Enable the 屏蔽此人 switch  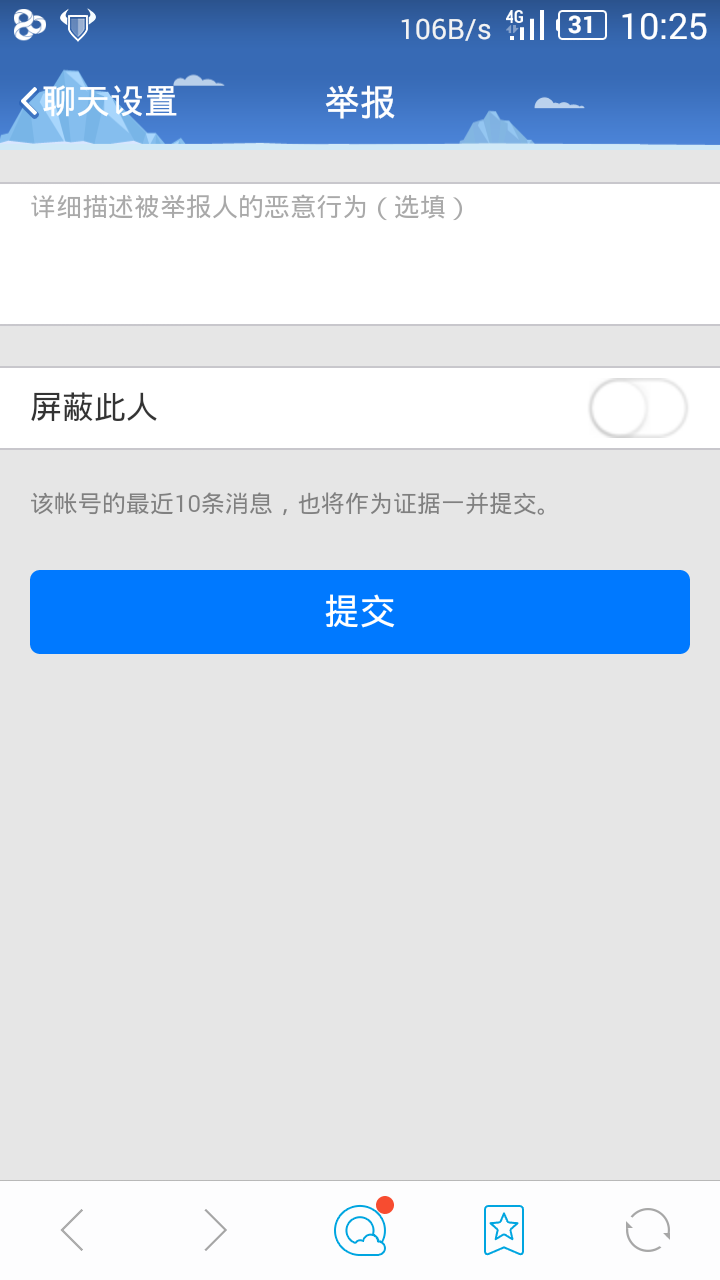[638, 408]
